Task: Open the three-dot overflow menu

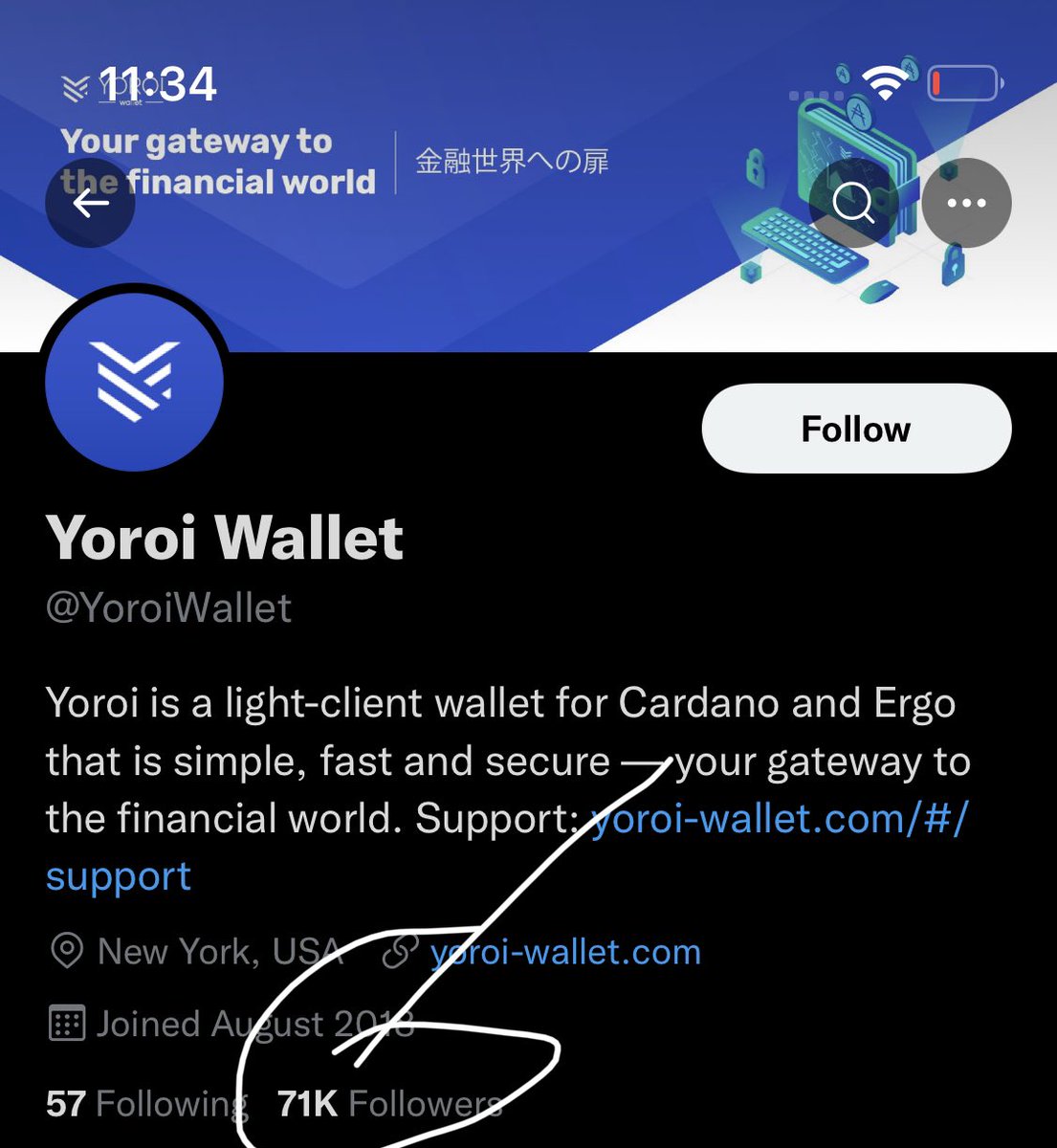Action: (966, 203)
